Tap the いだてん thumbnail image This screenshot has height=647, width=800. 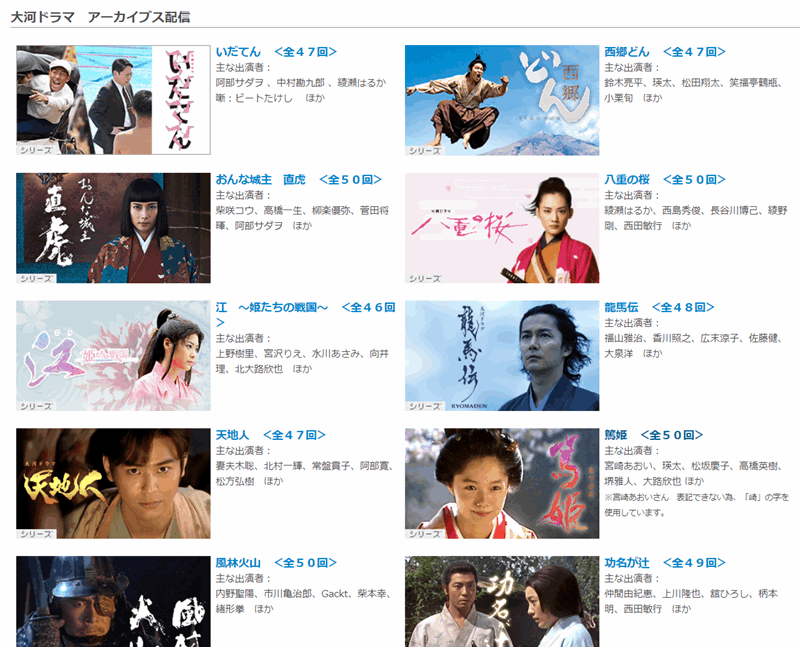(x=113, y=100)
